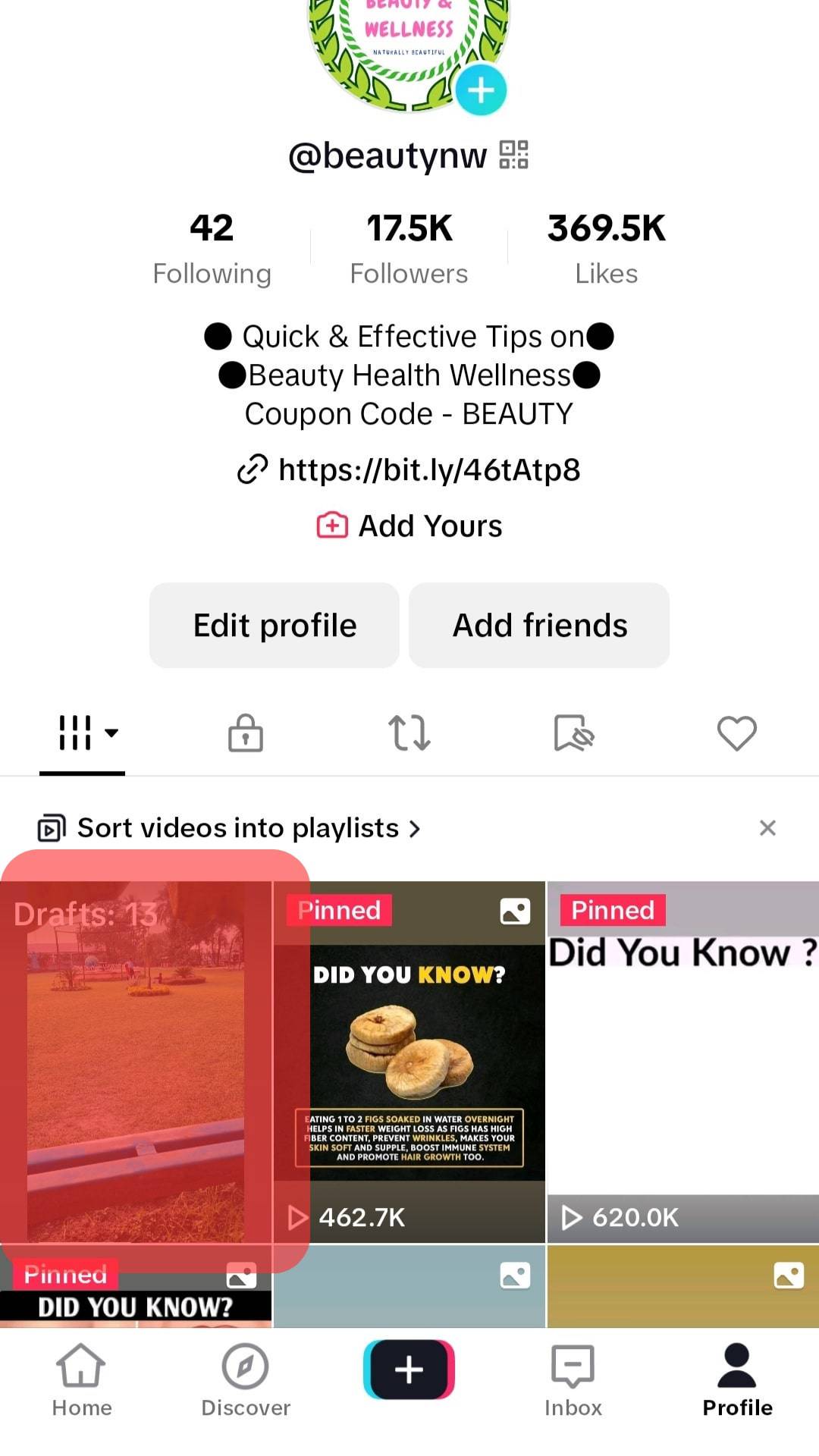Switch to the liked videos heart tab
819x1456 pixels.
[736, 733]
